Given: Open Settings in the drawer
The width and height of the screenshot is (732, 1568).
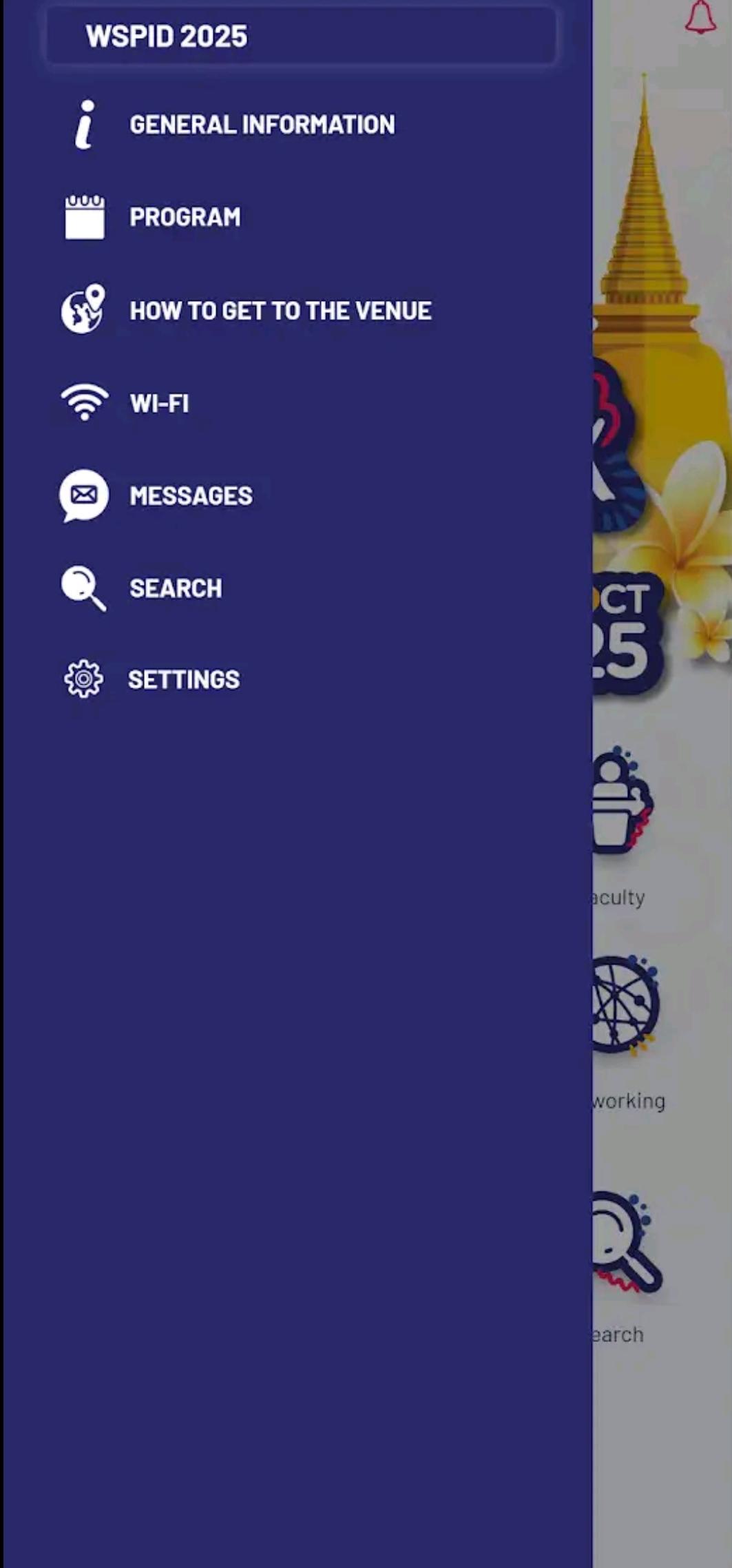Looking at the screenshot, I should coord(183,679).
